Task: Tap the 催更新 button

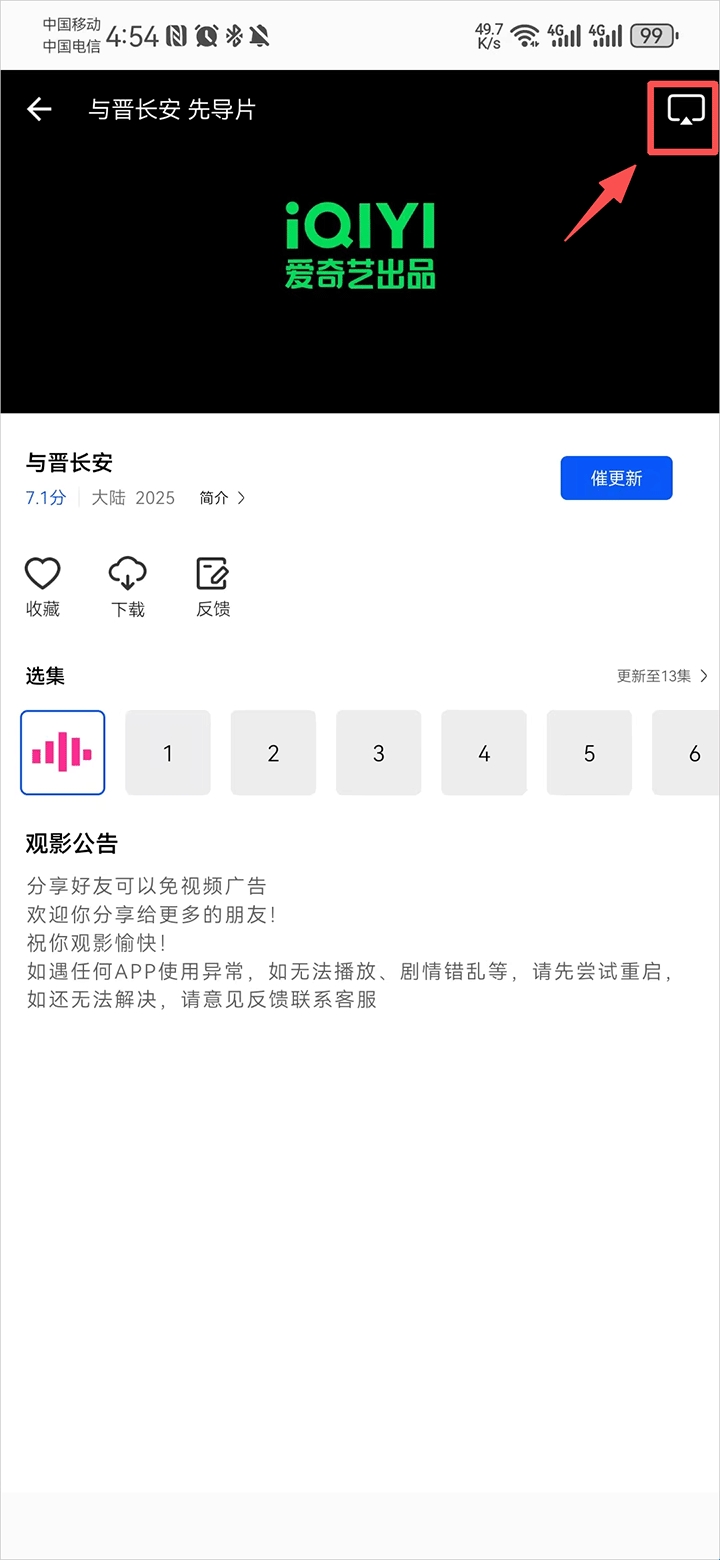Action: (616, 478)
